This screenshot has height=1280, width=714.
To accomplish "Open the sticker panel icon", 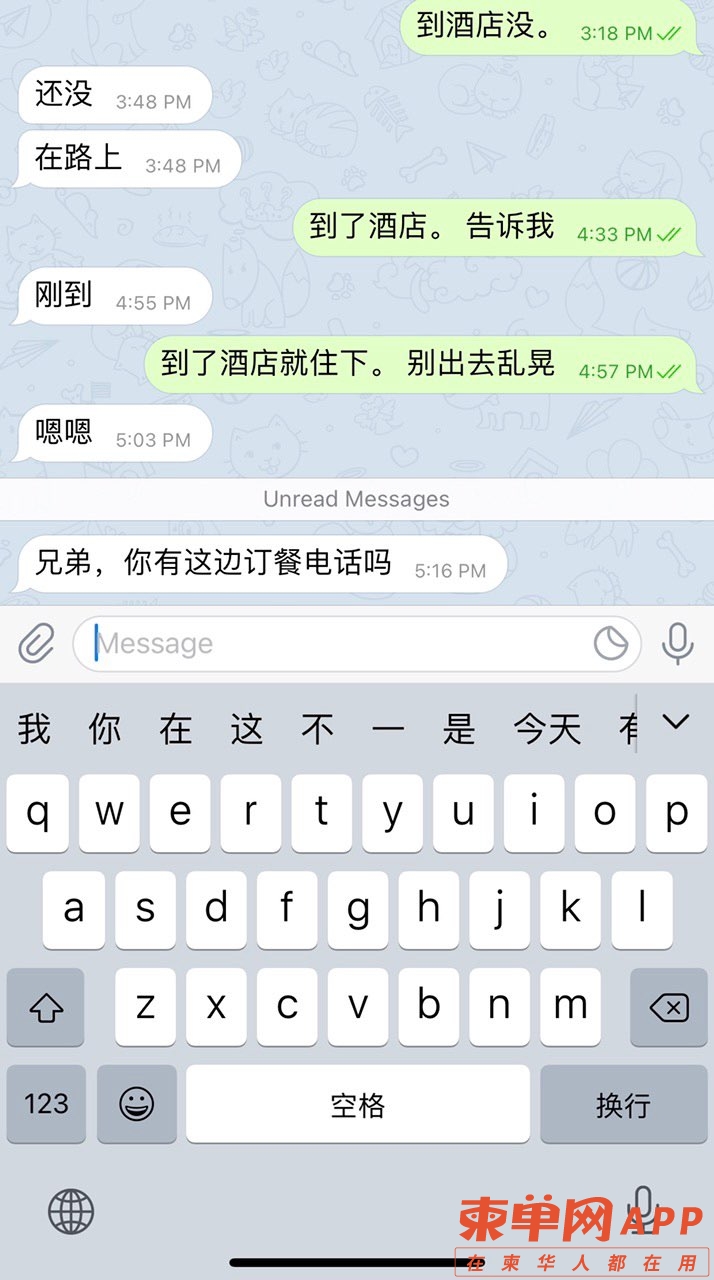I will [611, 643].
